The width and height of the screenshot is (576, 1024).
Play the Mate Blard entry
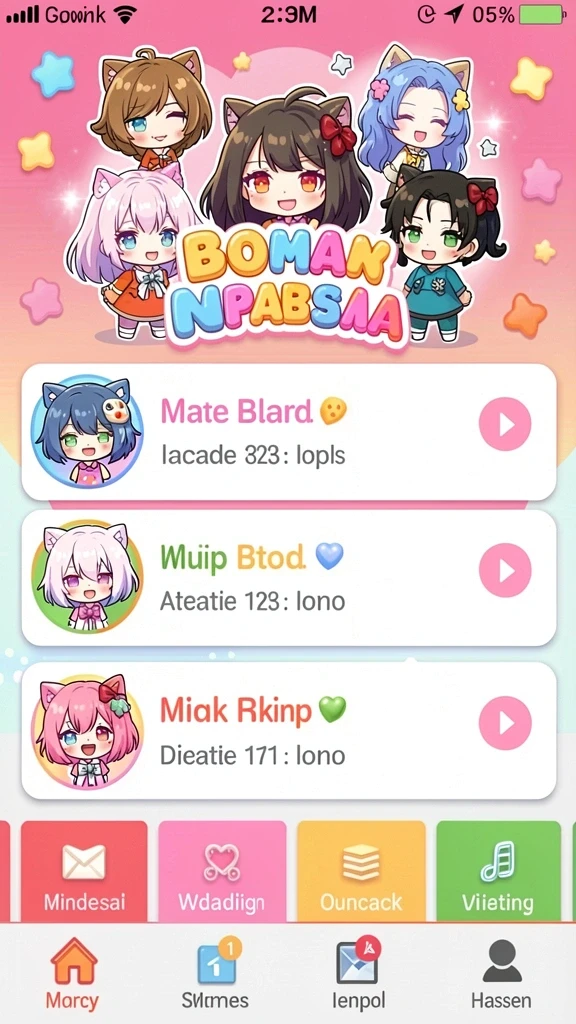505,424
